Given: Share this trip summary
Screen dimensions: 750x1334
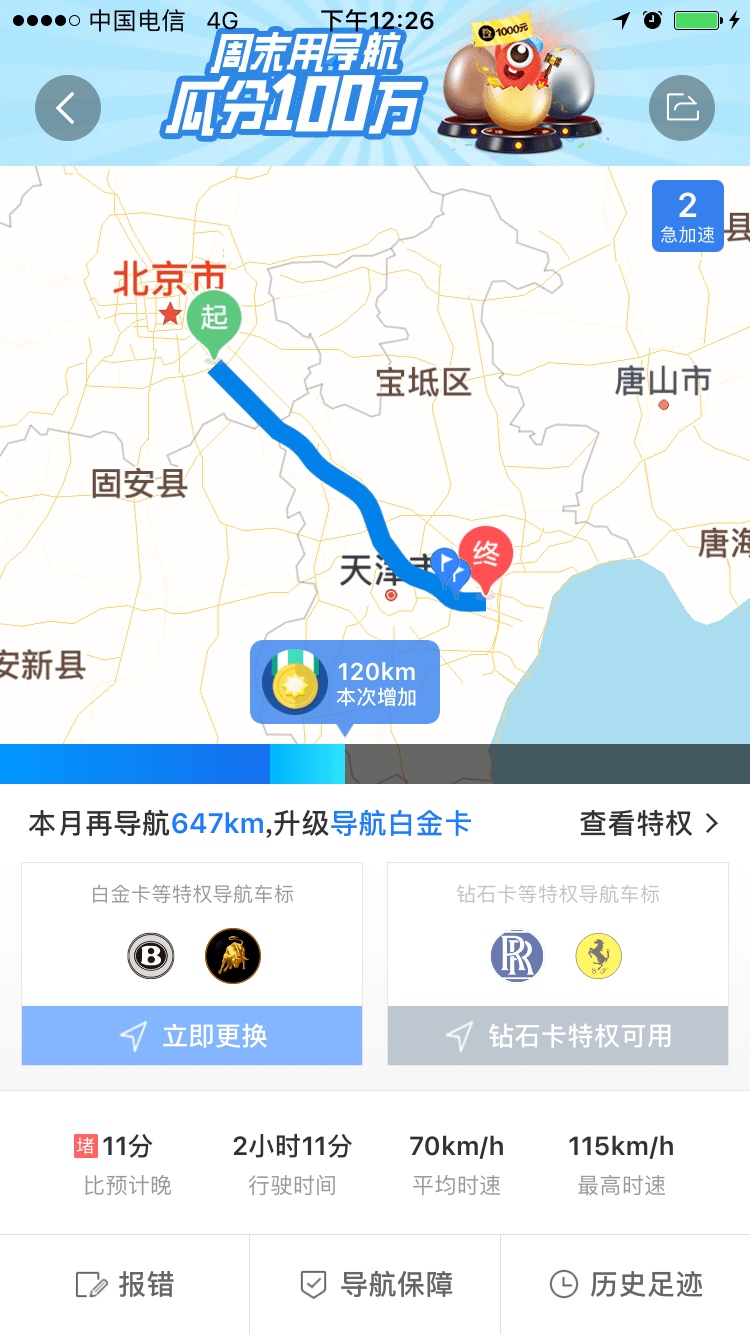Looking at the screenshot, I should 681,108.
